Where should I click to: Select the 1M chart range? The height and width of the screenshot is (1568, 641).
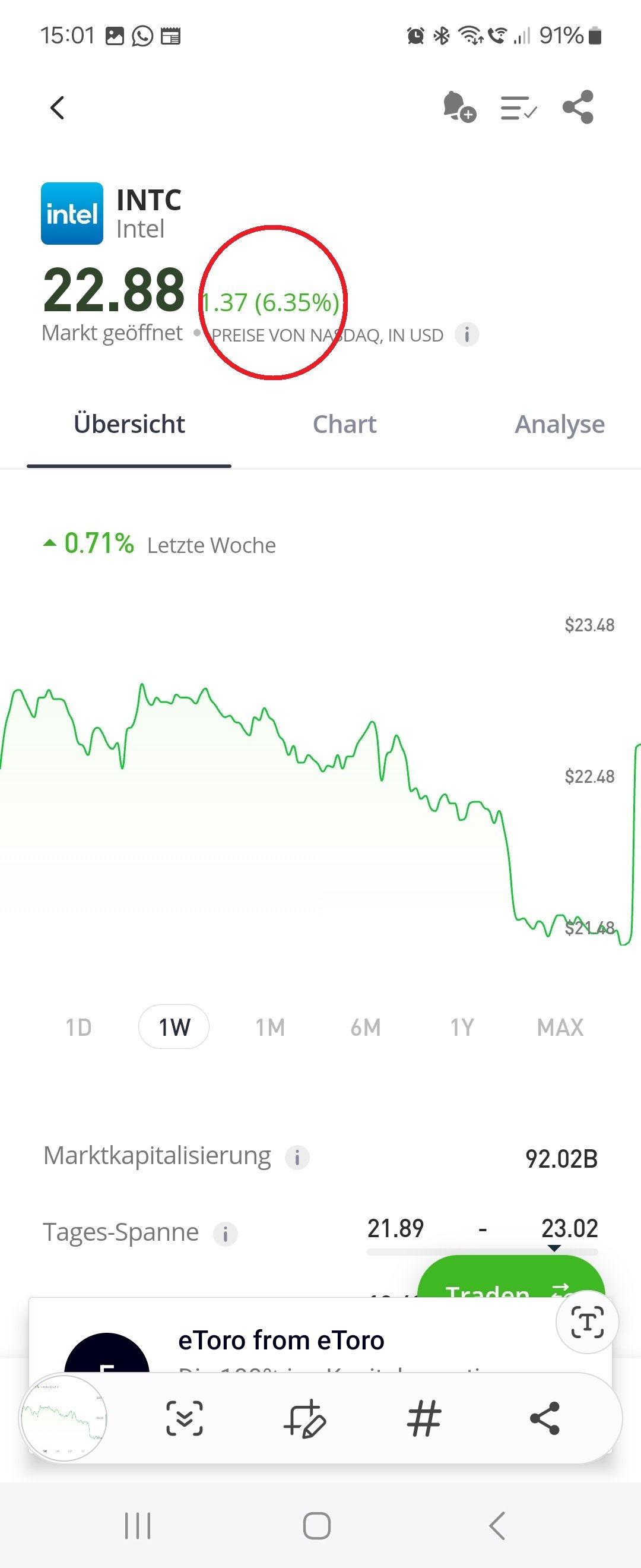pyautogui.click(x=270, y=1028)
